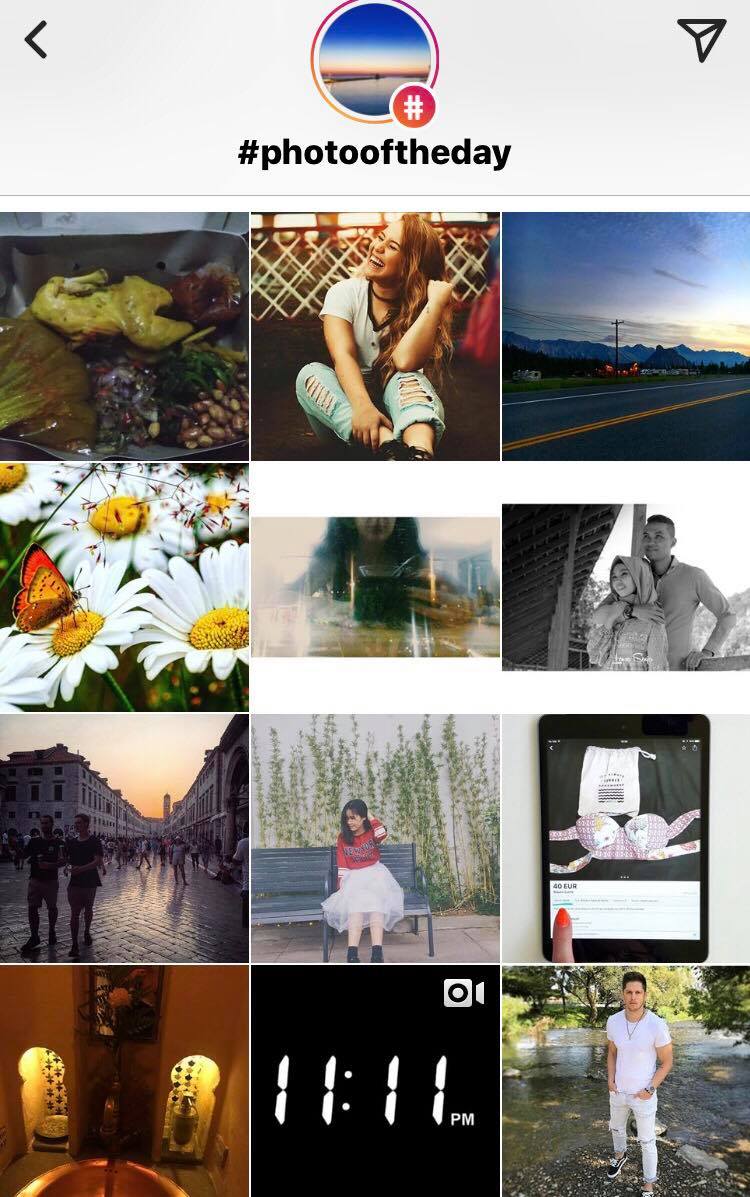Go back using the top-left arrow

point(36,40)
